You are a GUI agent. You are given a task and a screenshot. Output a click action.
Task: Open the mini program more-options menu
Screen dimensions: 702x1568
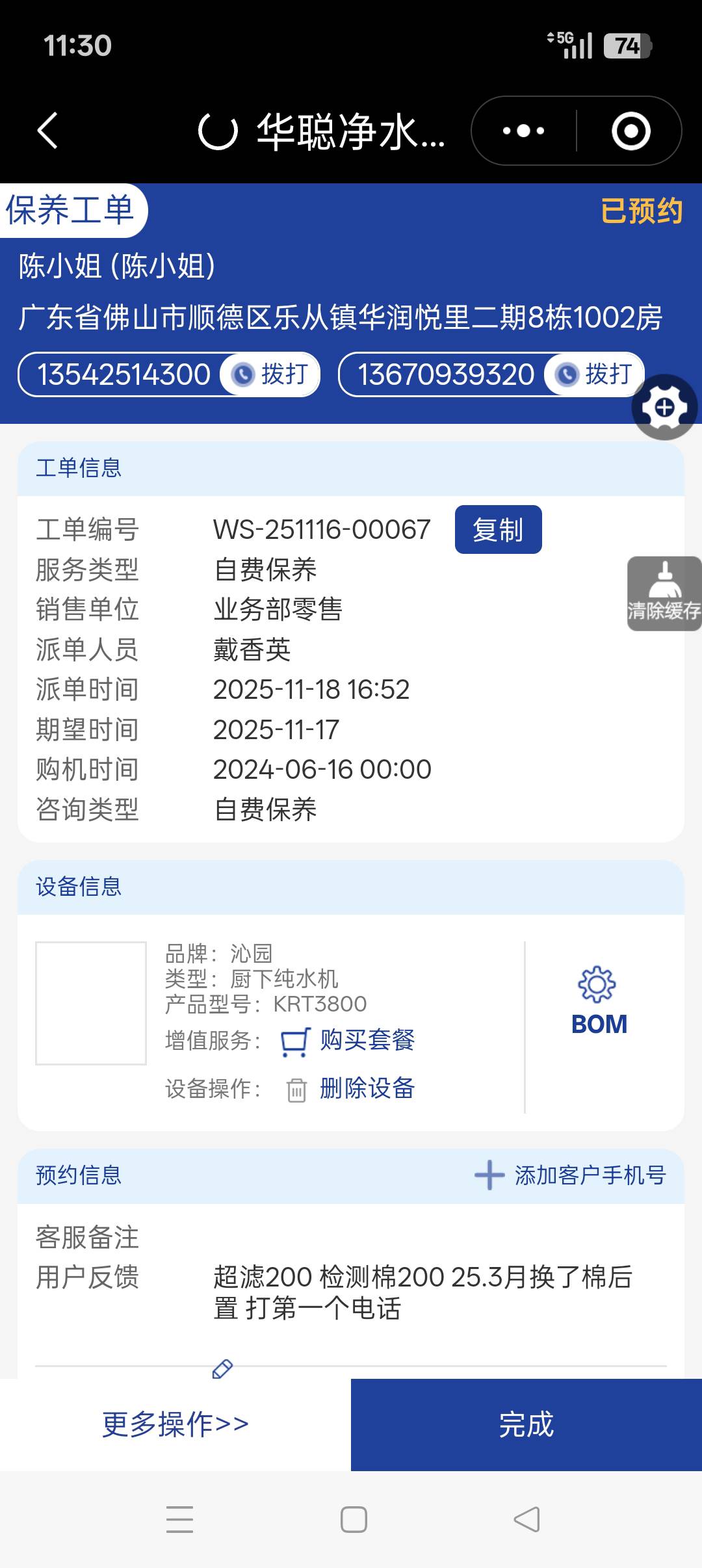pyautogui.click(x=524, y=131)
